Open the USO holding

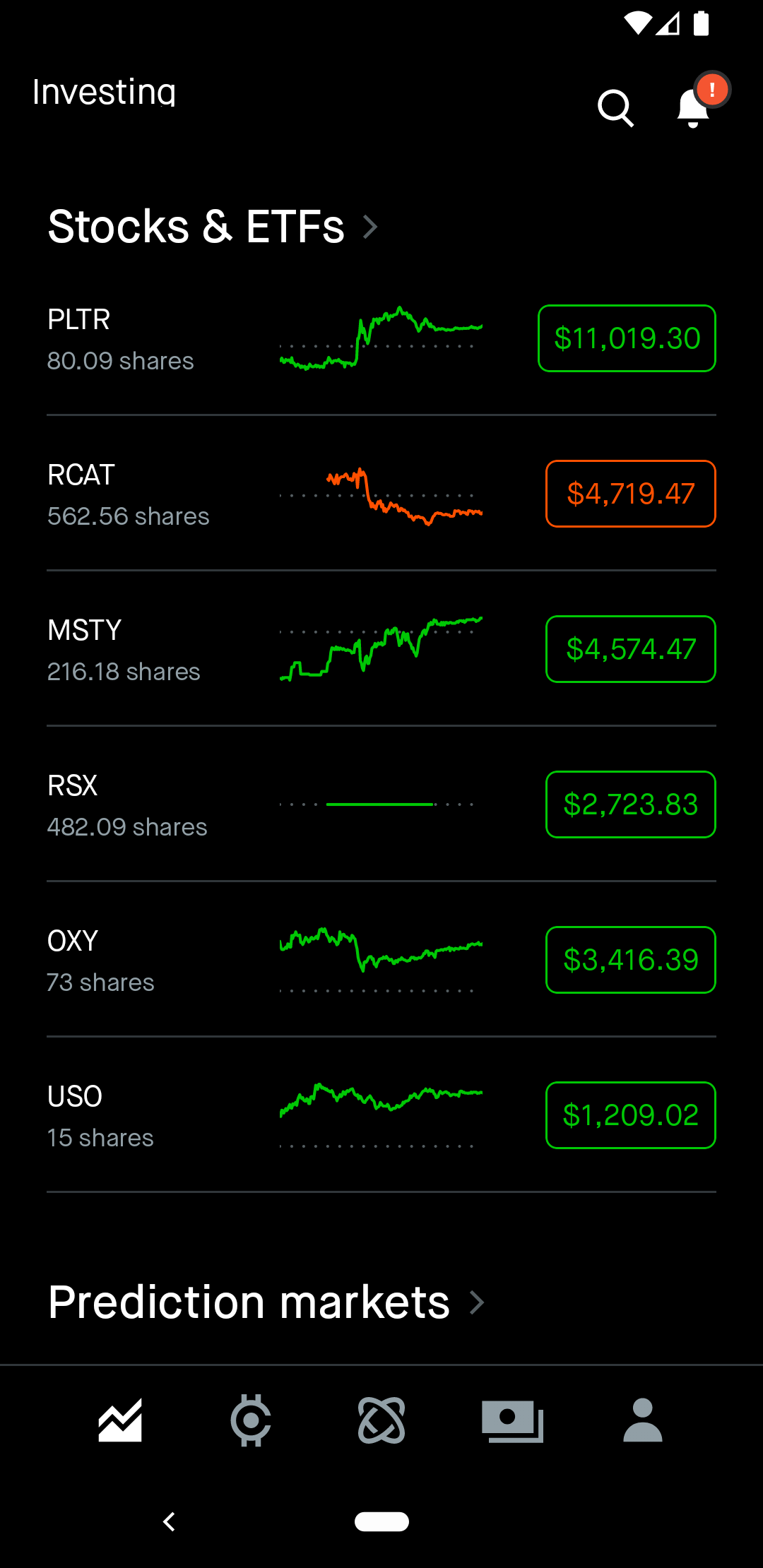point(381,1115)
